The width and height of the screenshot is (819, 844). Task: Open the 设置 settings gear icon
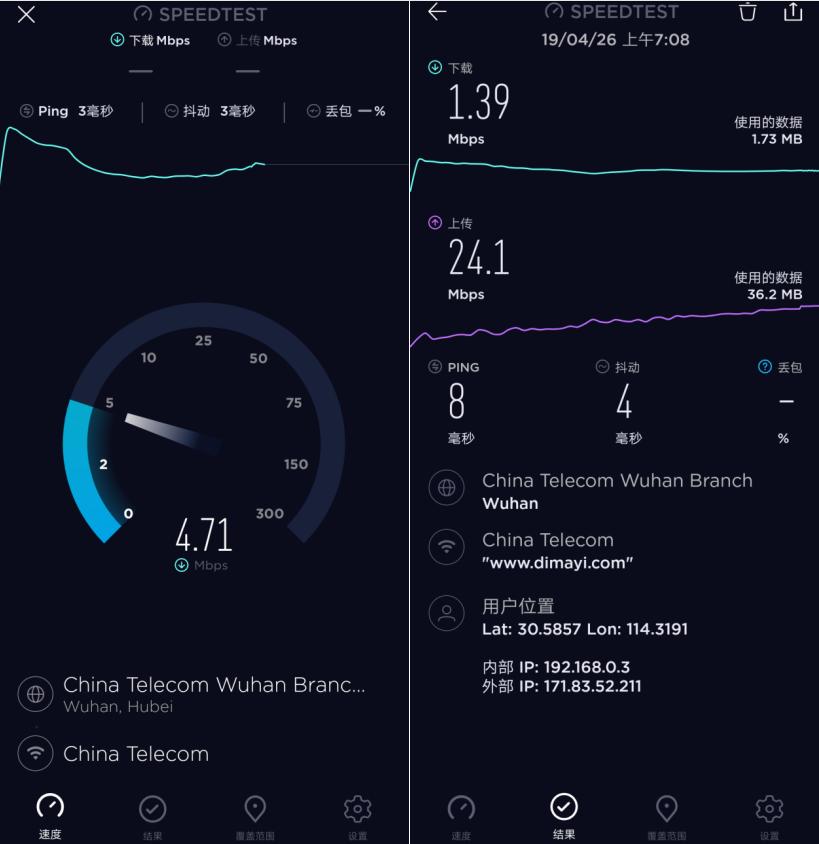tap(358, 808)
